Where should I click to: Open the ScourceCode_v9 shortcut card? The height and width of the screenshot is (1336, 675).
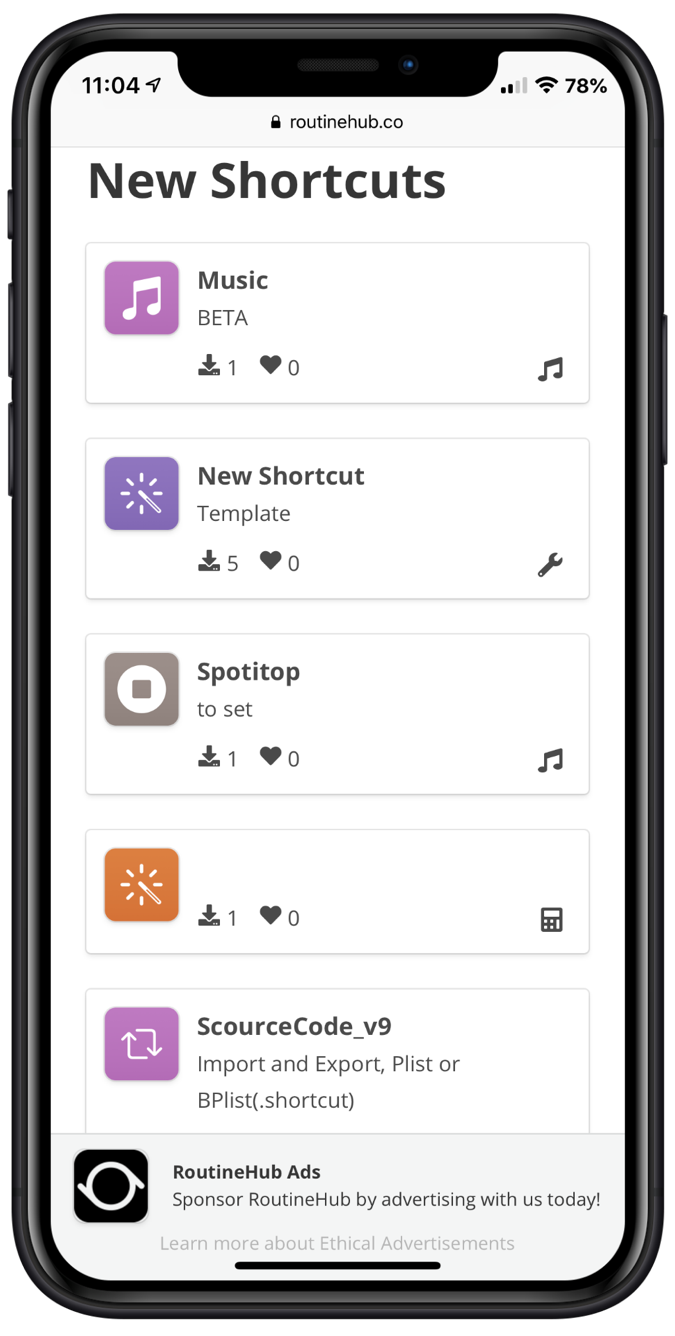[336, 1062]
